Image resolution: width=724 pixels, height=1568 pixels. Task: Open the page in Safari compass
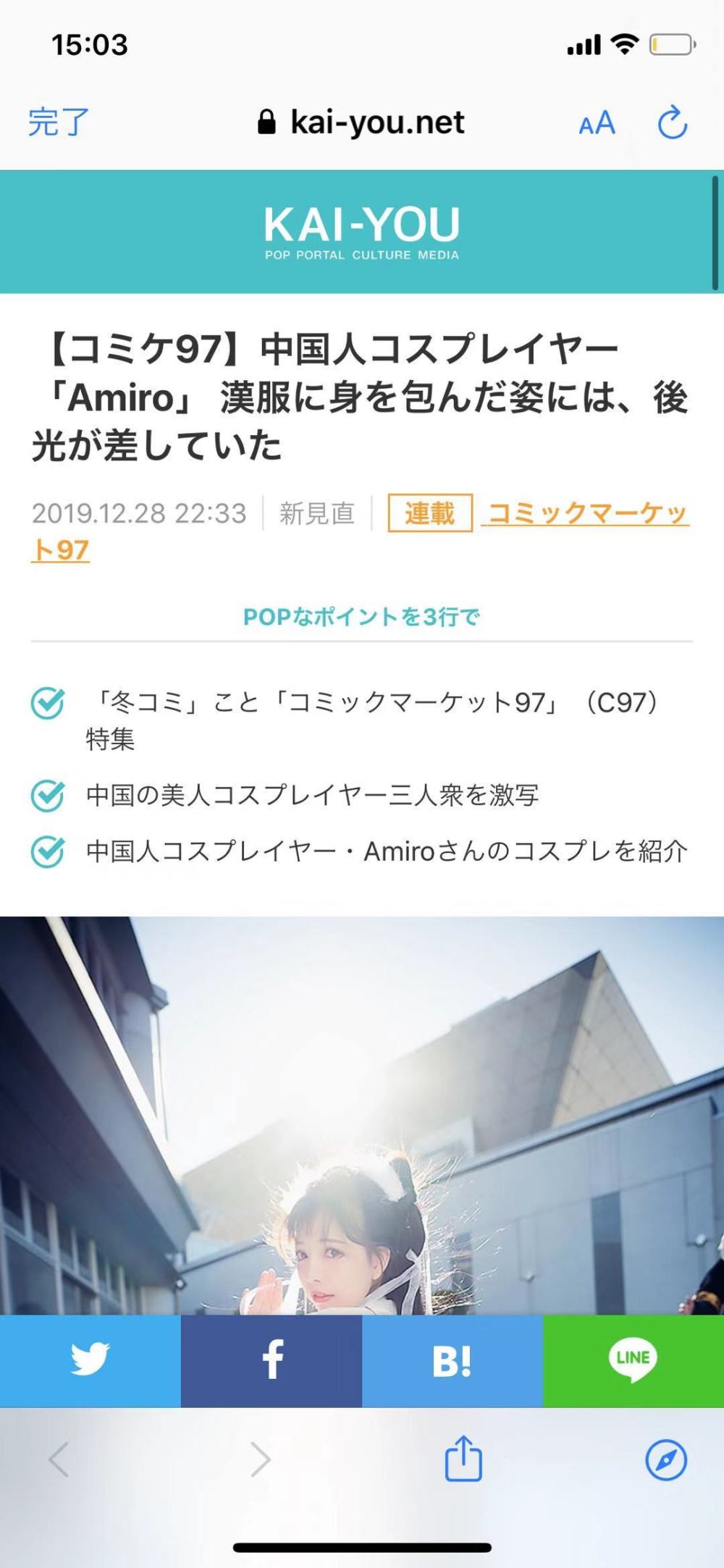[x=665, y=1459]
